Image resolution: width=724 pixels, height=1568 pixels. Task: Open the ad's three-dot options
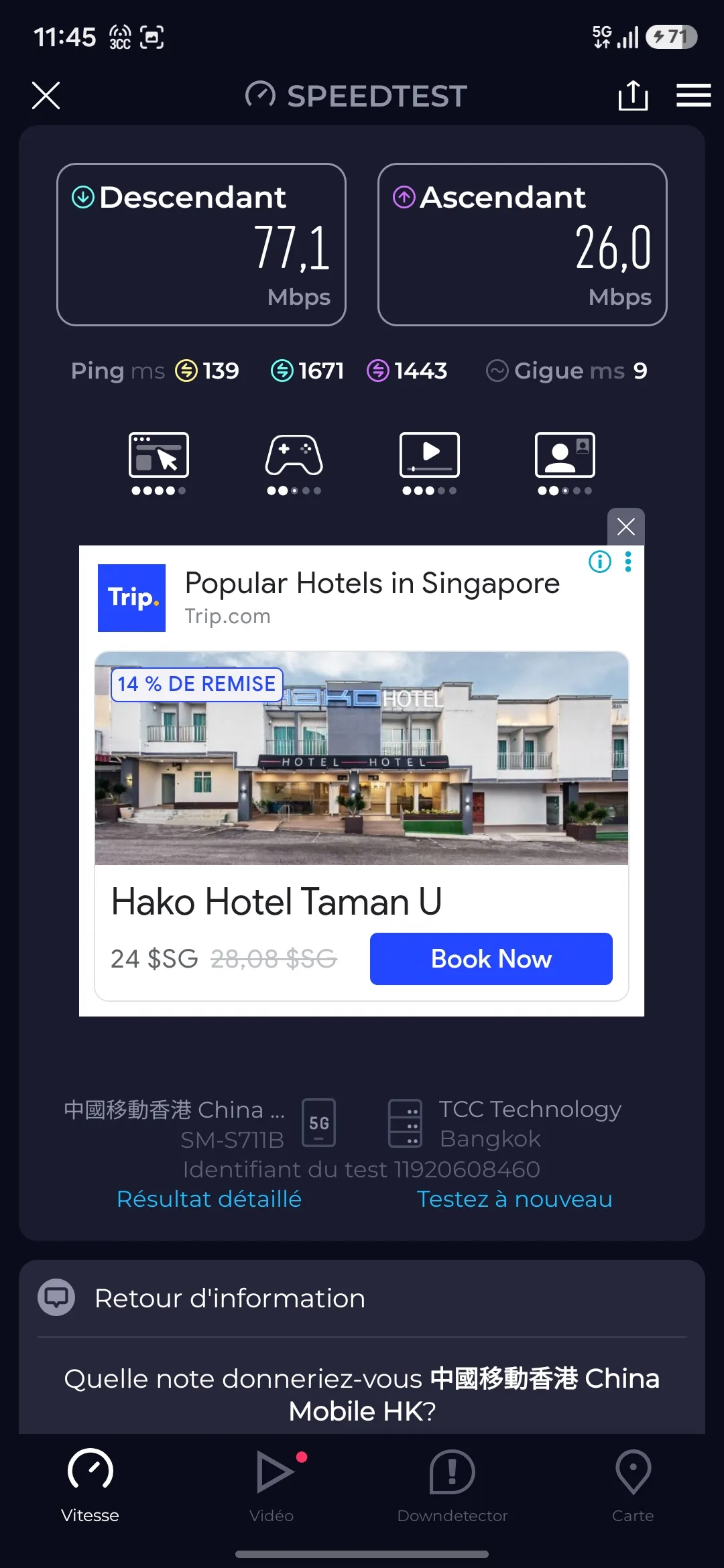tap(628, 562)
